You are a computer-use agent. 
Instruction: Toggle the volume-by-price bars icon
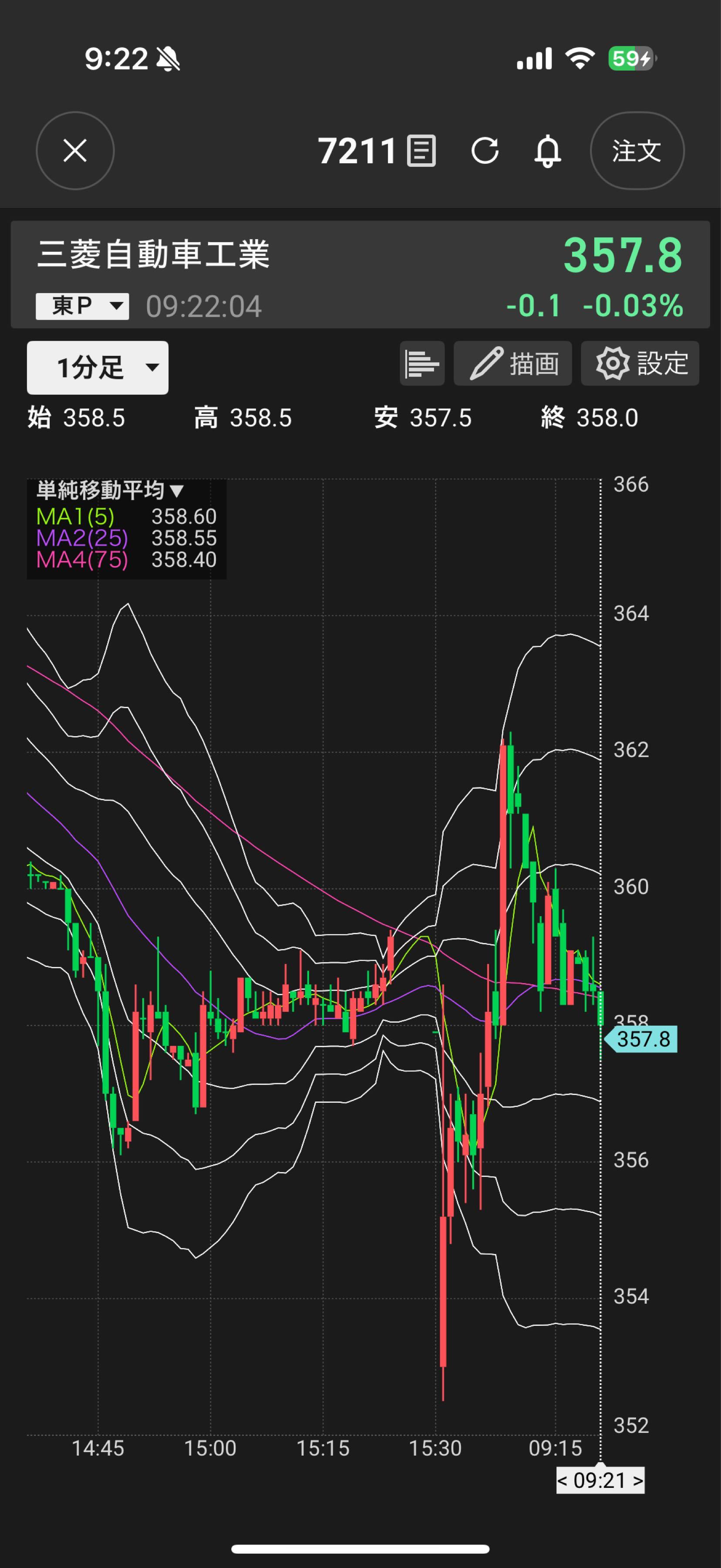coord(421,363)
